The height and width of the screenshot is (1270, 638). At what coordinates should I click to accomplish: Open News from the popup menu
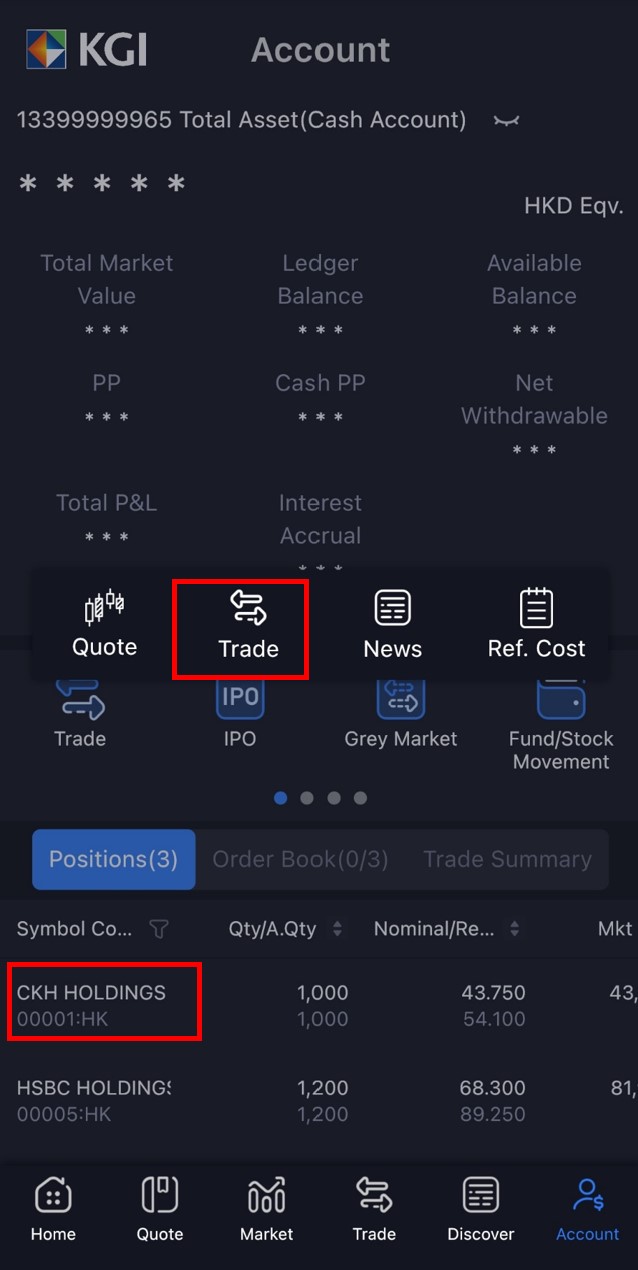pos(392,626)
